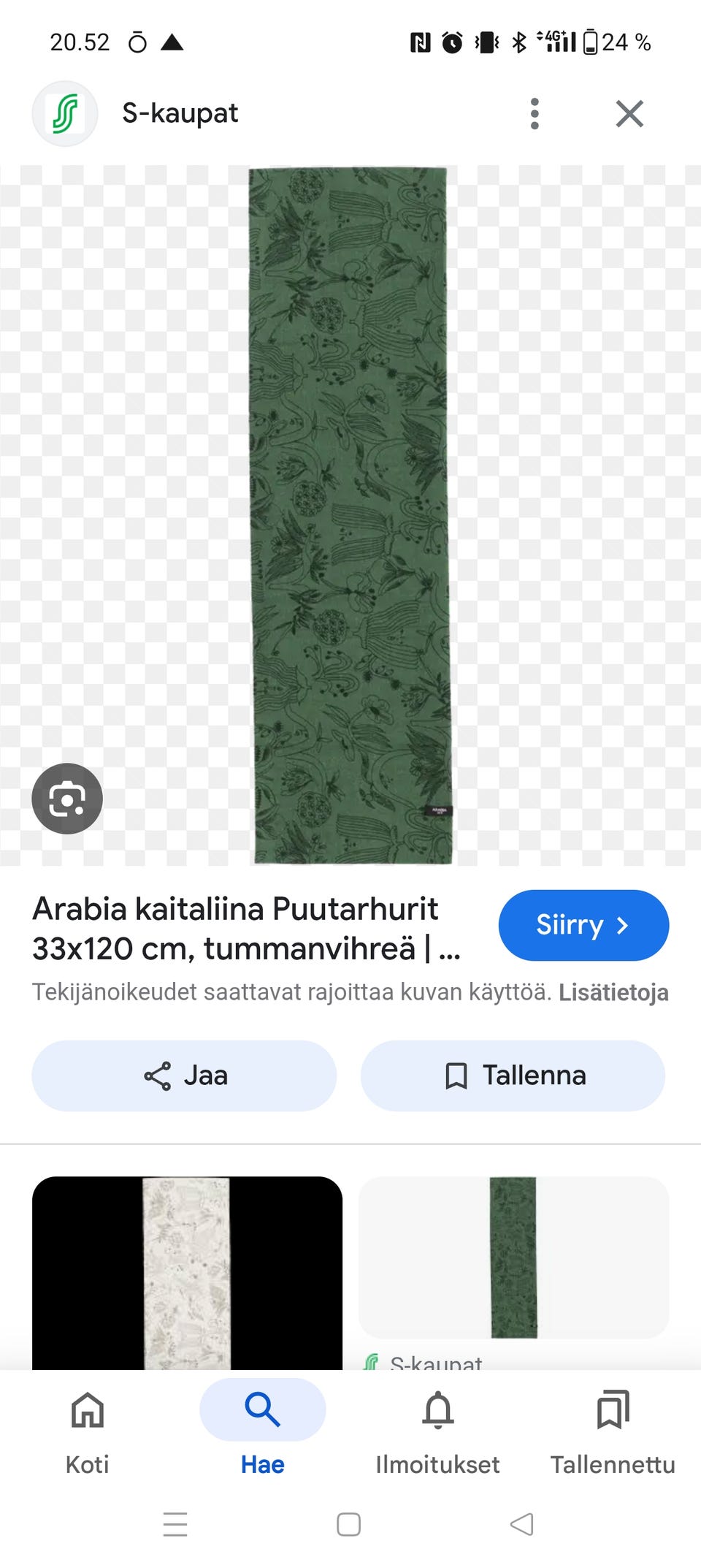Open Ilmoitukset via the bell icon
This screenshot has height=1568, width=701.
(437, 1409)
